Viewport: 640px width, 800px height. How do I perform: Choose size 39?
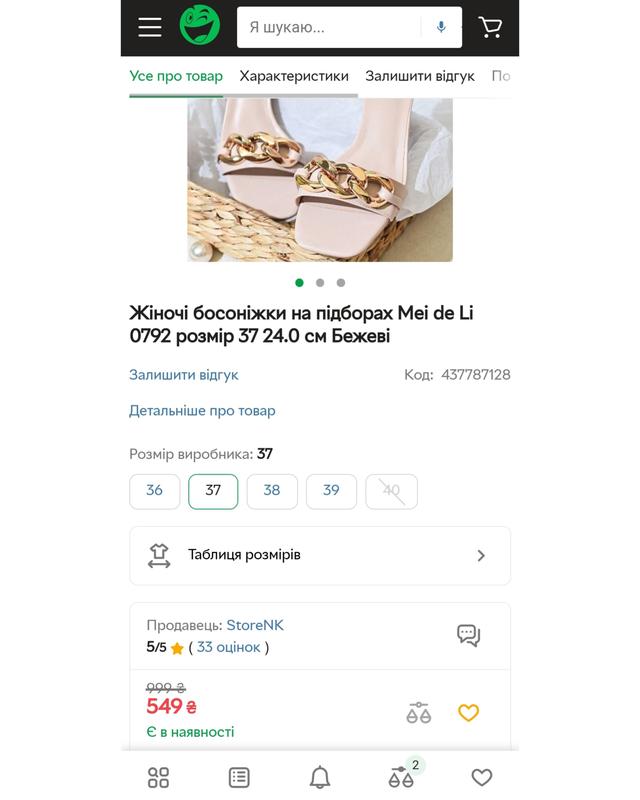[331, 490]
